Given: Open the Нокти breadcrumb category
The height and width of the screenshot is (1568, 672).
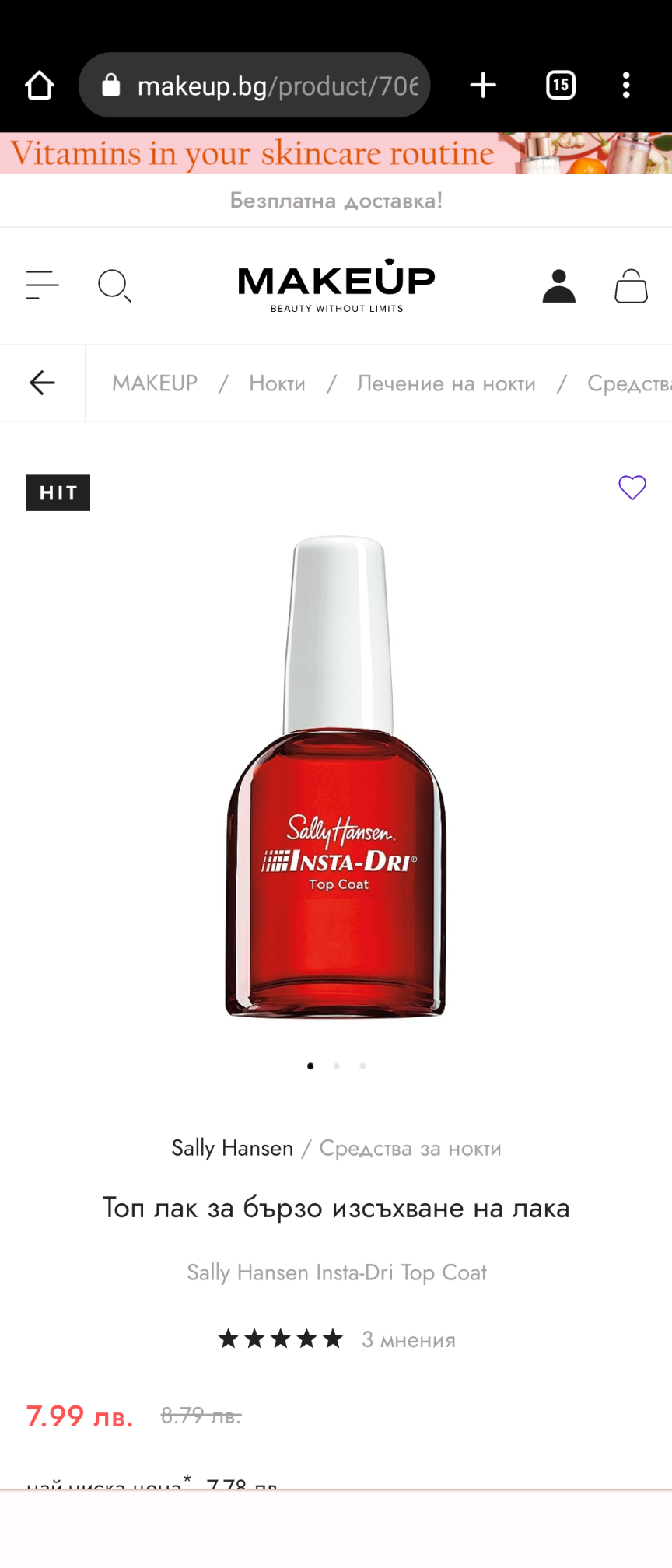Looking at the screenshot, I should [x=277, y=383].
